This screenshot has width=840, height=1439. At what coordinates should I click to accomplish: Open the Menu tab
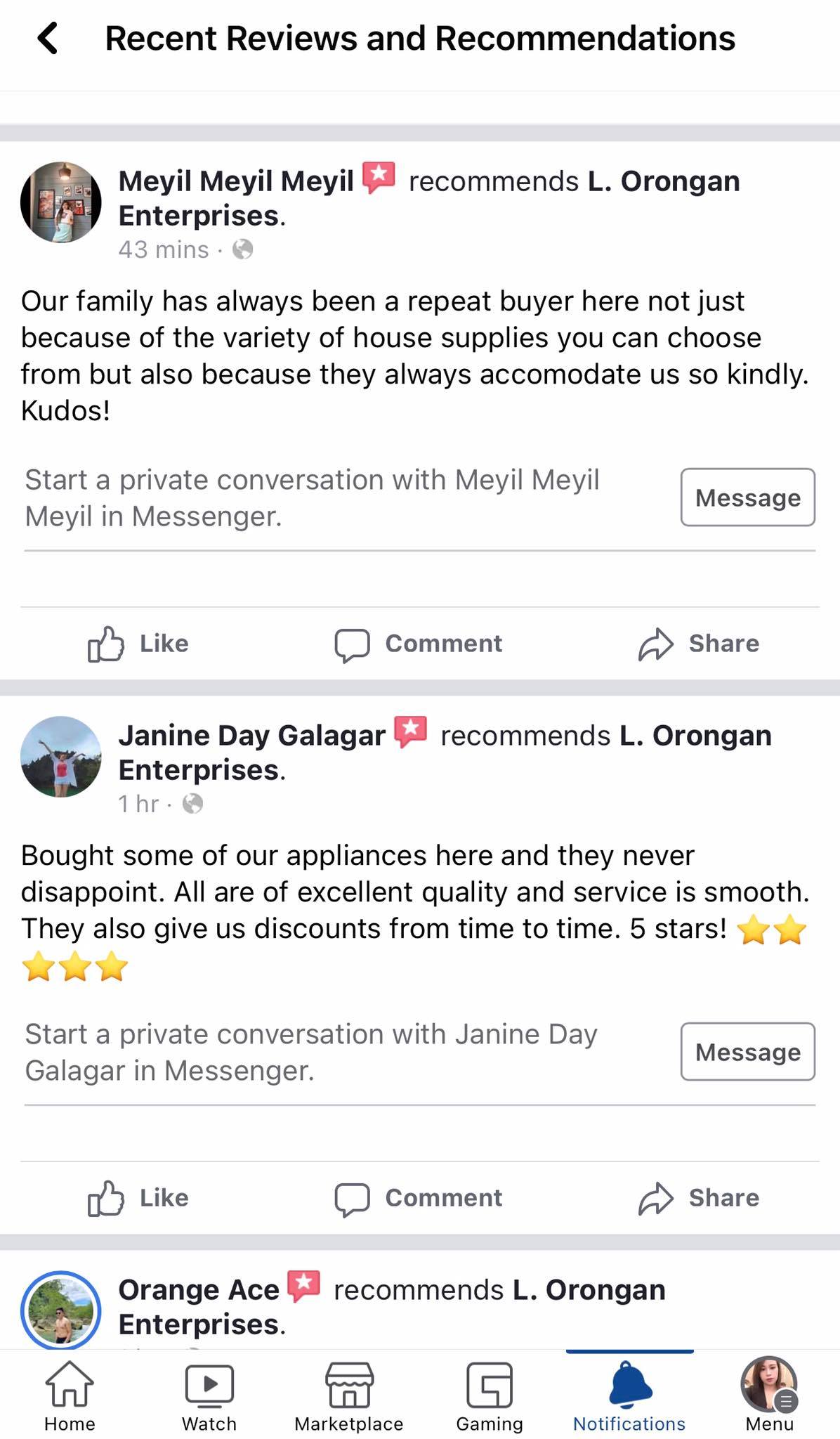click(x=769, y=1395)
